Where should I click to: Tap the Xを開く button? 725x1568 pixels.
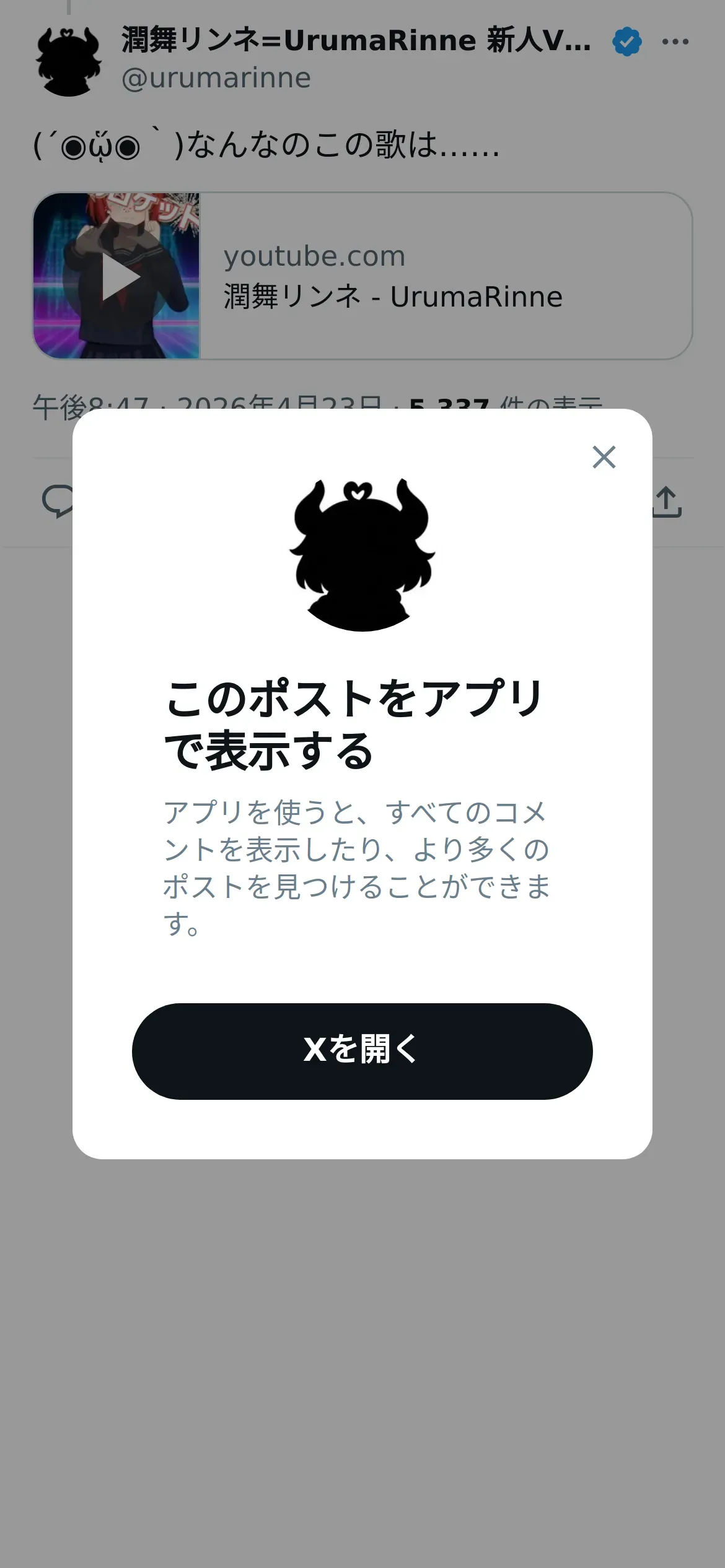362,1051
